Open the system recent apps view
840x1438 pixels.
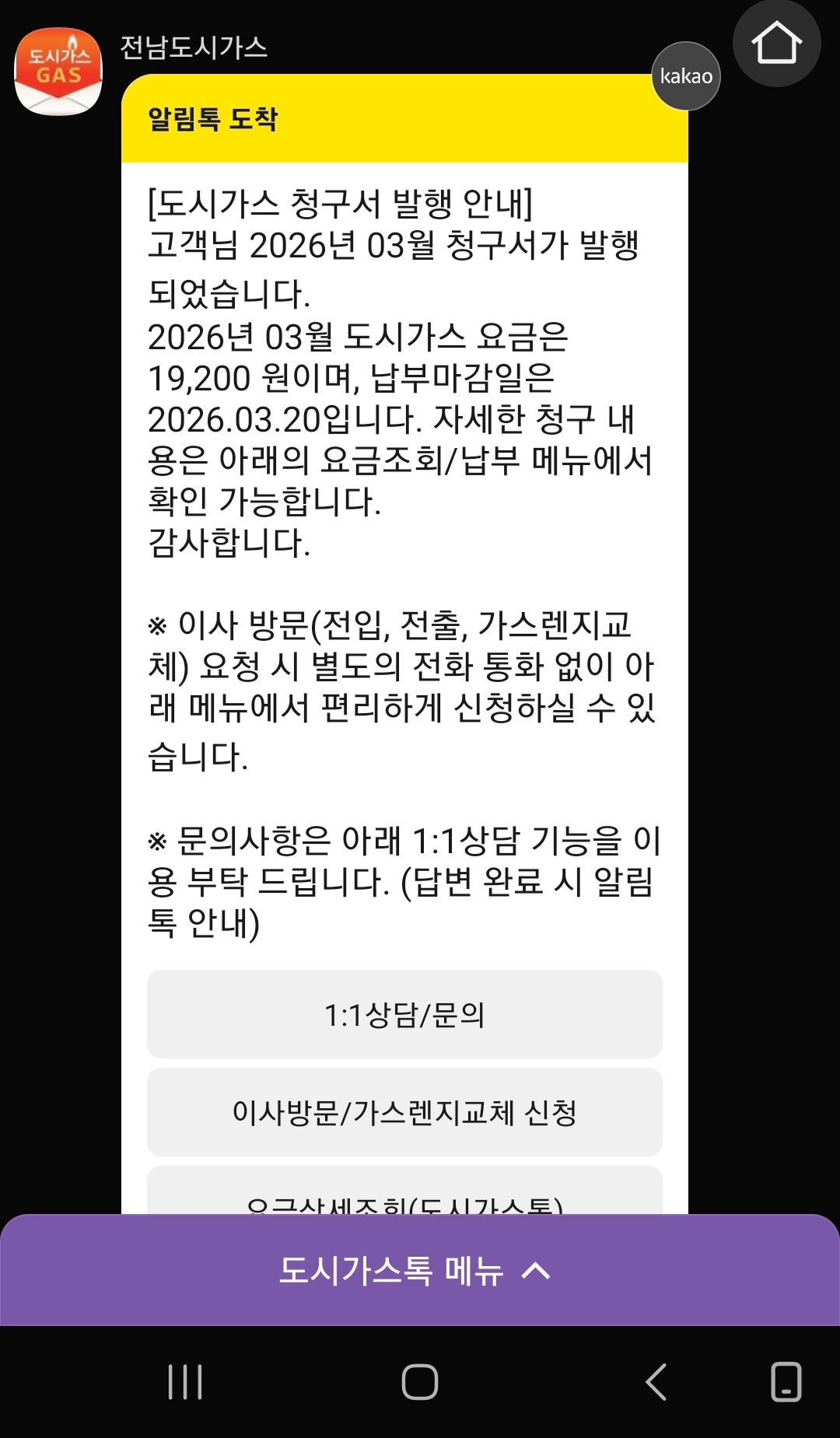(x=185, y=1382)
